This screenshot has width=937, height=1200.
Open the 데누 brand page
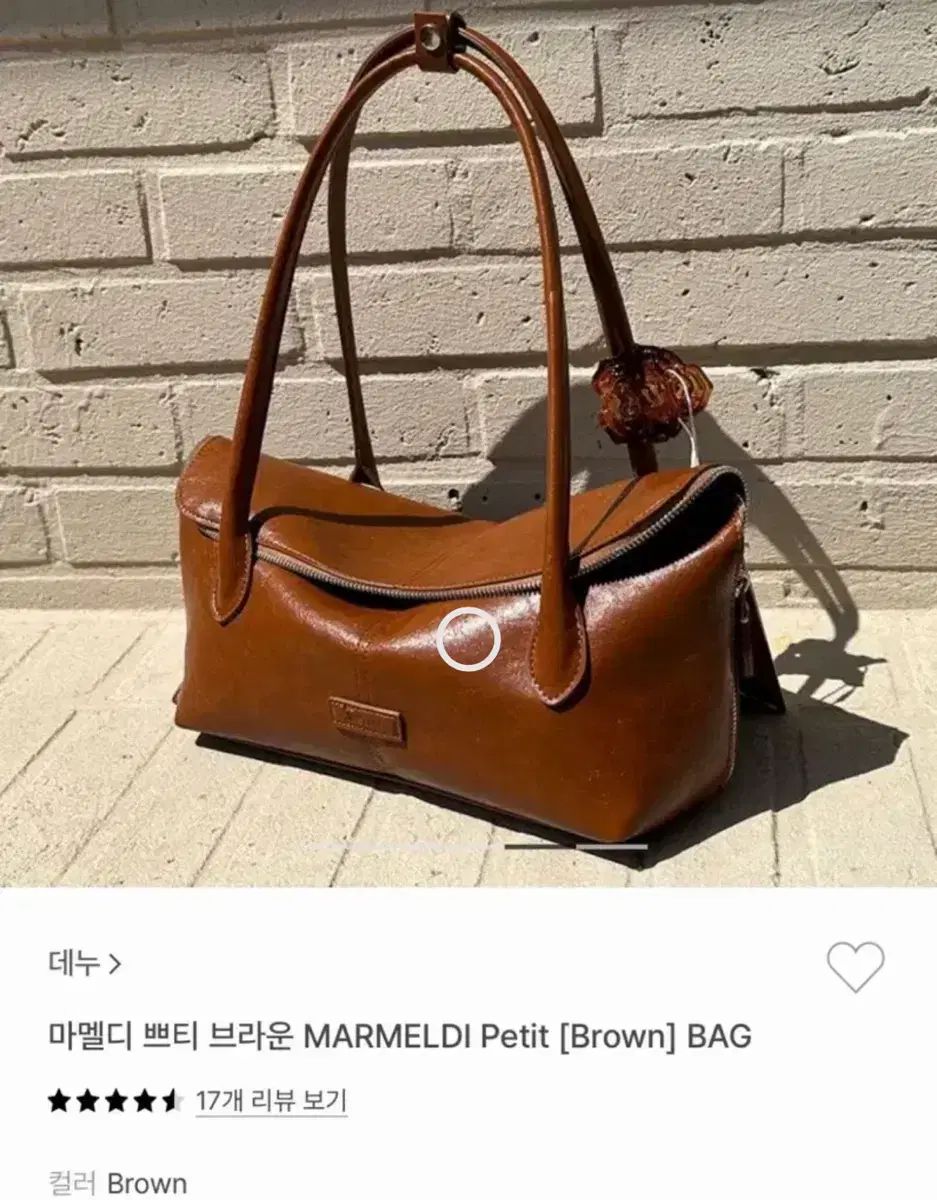point(84,964)
